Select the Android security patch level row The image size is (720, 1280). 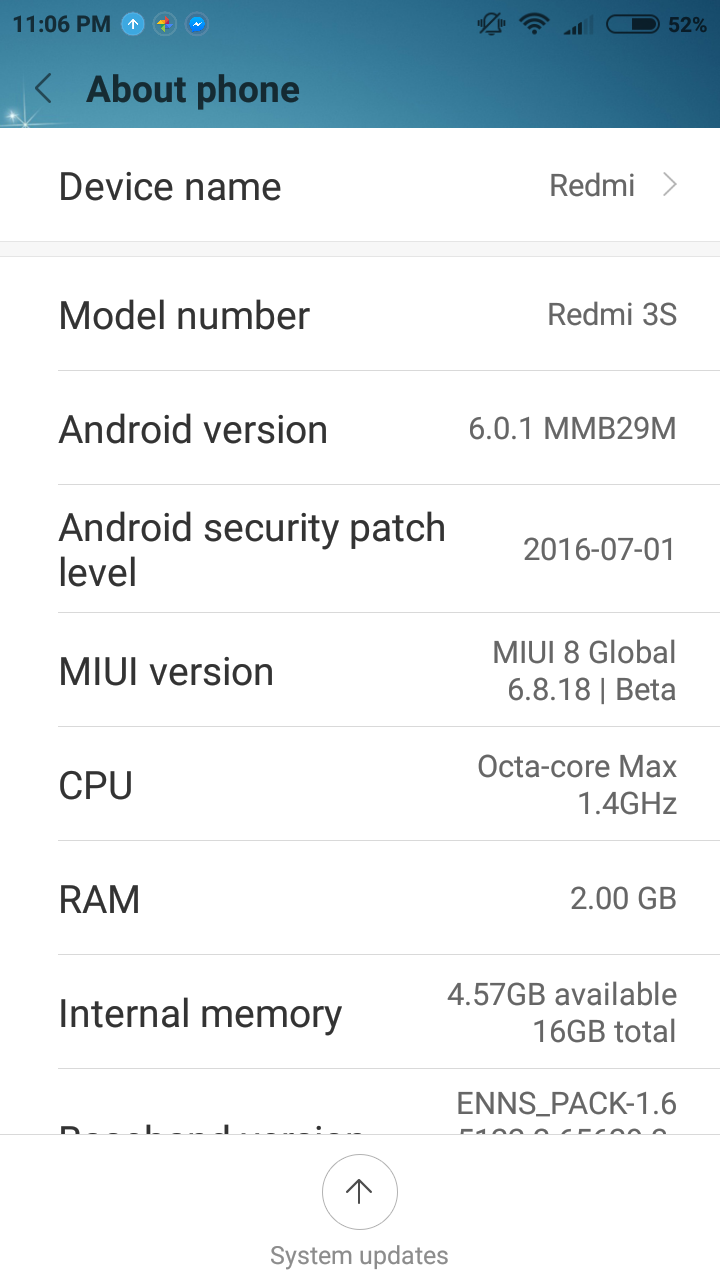point(360,549)
